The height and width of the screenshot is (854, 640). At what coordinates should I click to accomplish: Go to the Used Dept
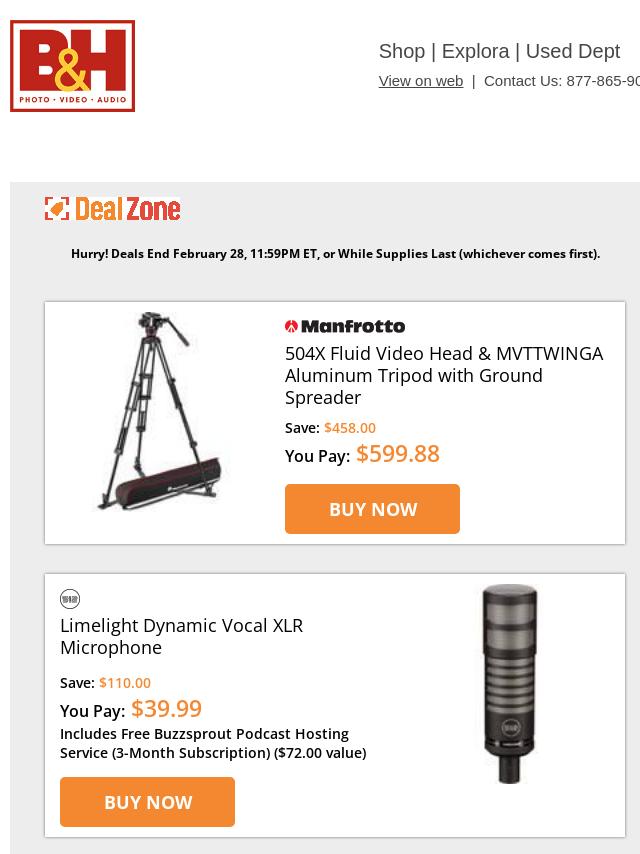click(572, 51)
